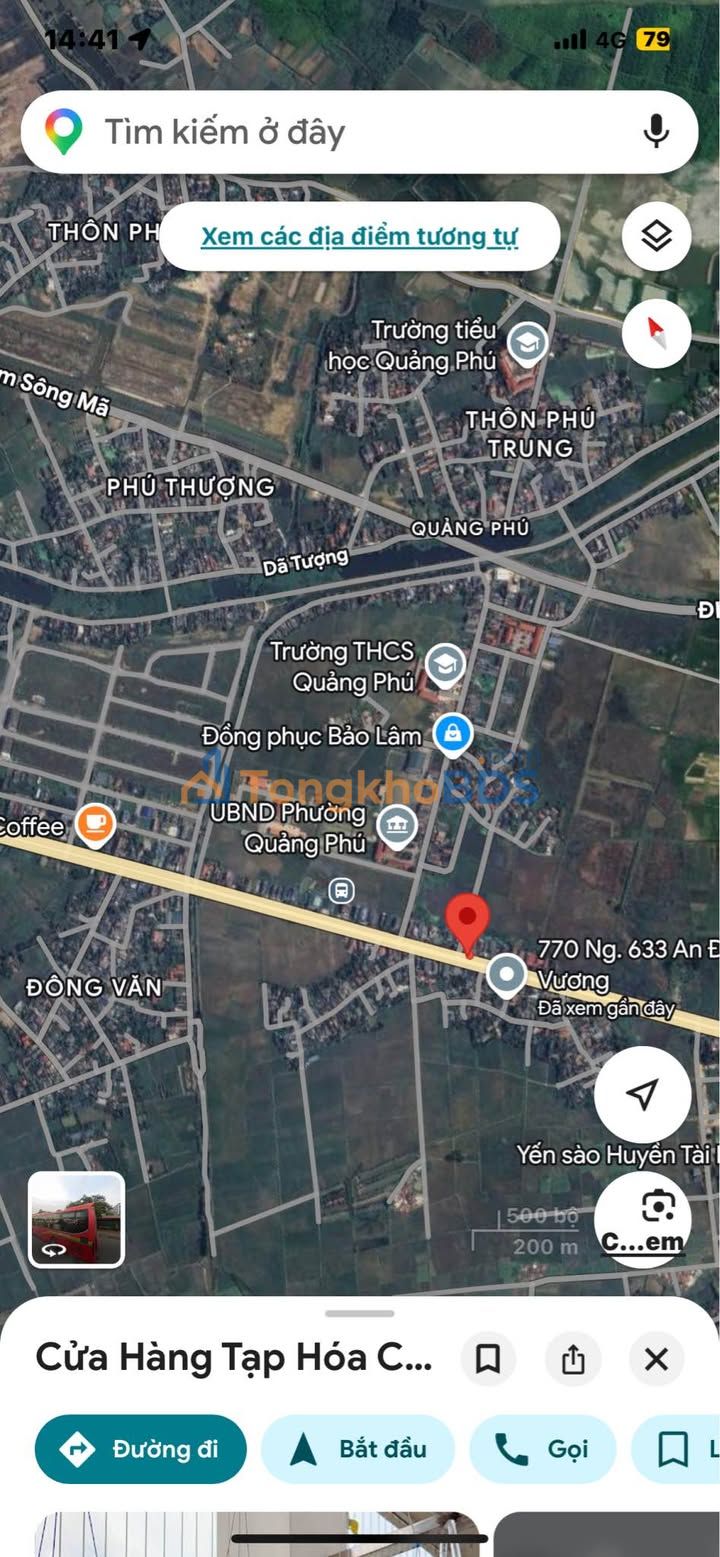Save Cửa Hàng Tạp Hóa with bookmark icon
The image size is (720, 1557).
pos(488,1359)
